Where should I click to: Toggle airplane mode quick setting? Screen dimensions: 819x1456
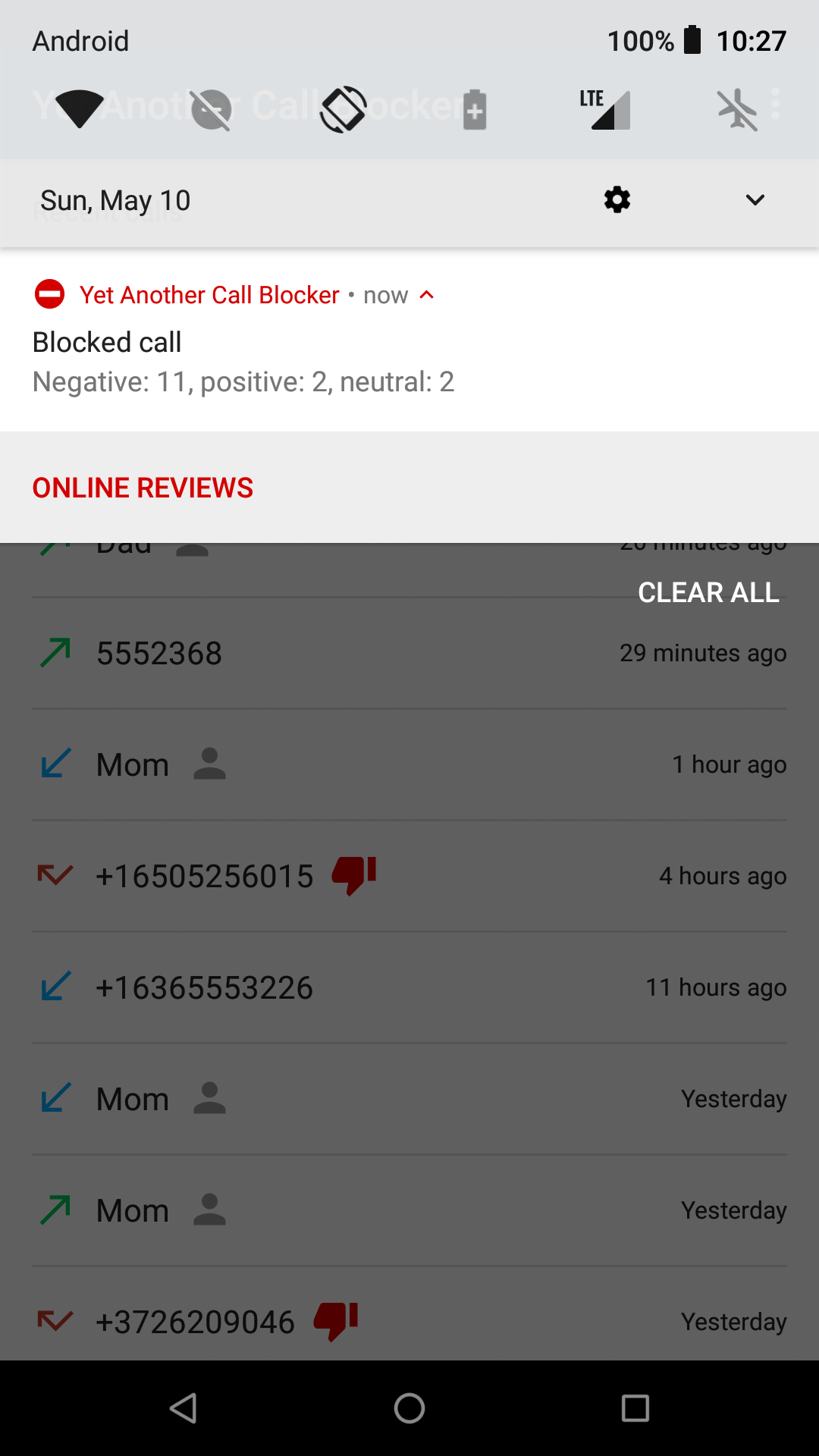click(737, 110)
